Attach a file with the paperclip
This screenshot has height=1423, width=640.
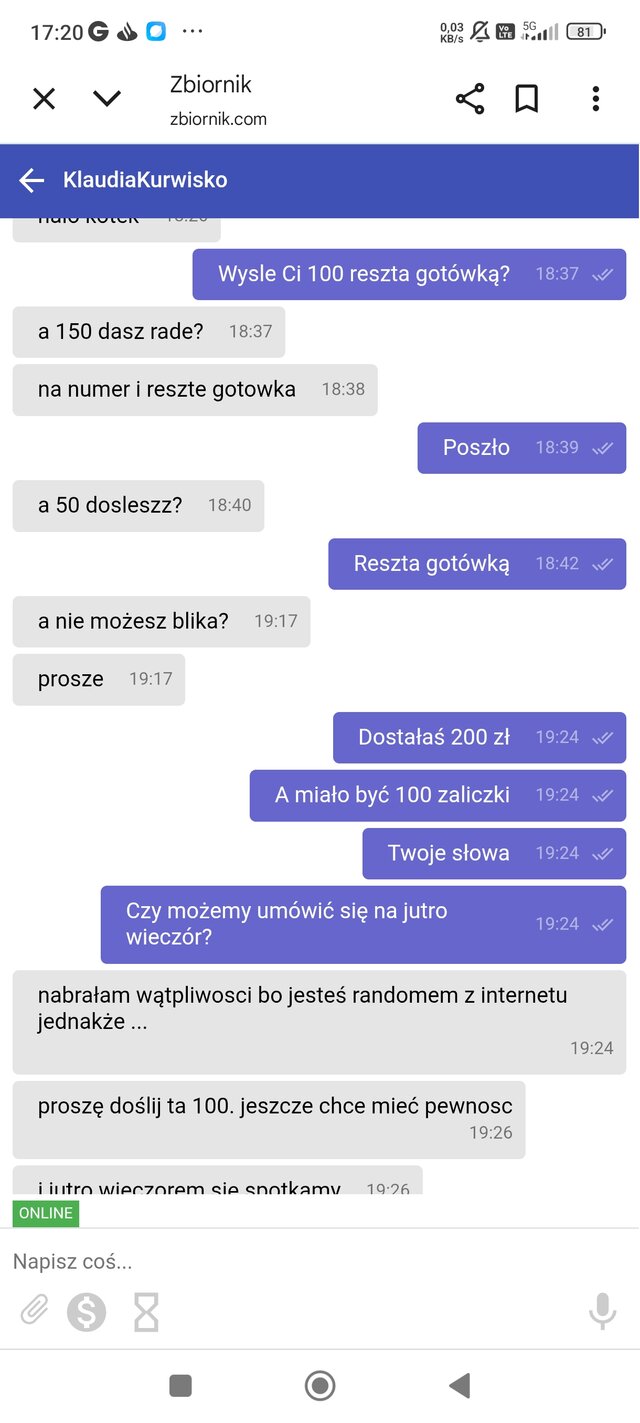point(35,1310)
